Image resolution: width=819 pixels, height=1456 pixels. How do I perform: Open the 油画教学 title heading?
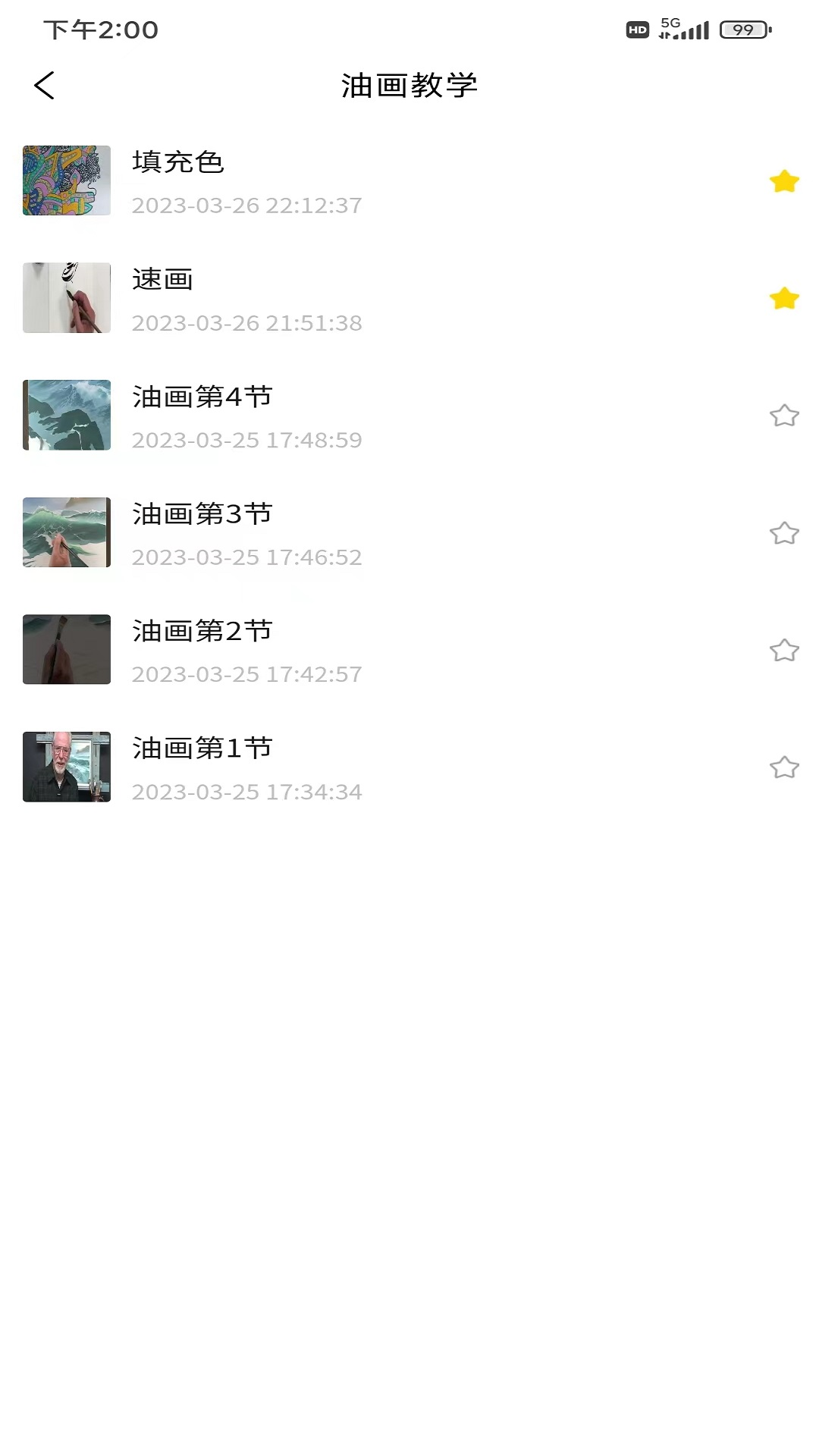tap(409, 86)
